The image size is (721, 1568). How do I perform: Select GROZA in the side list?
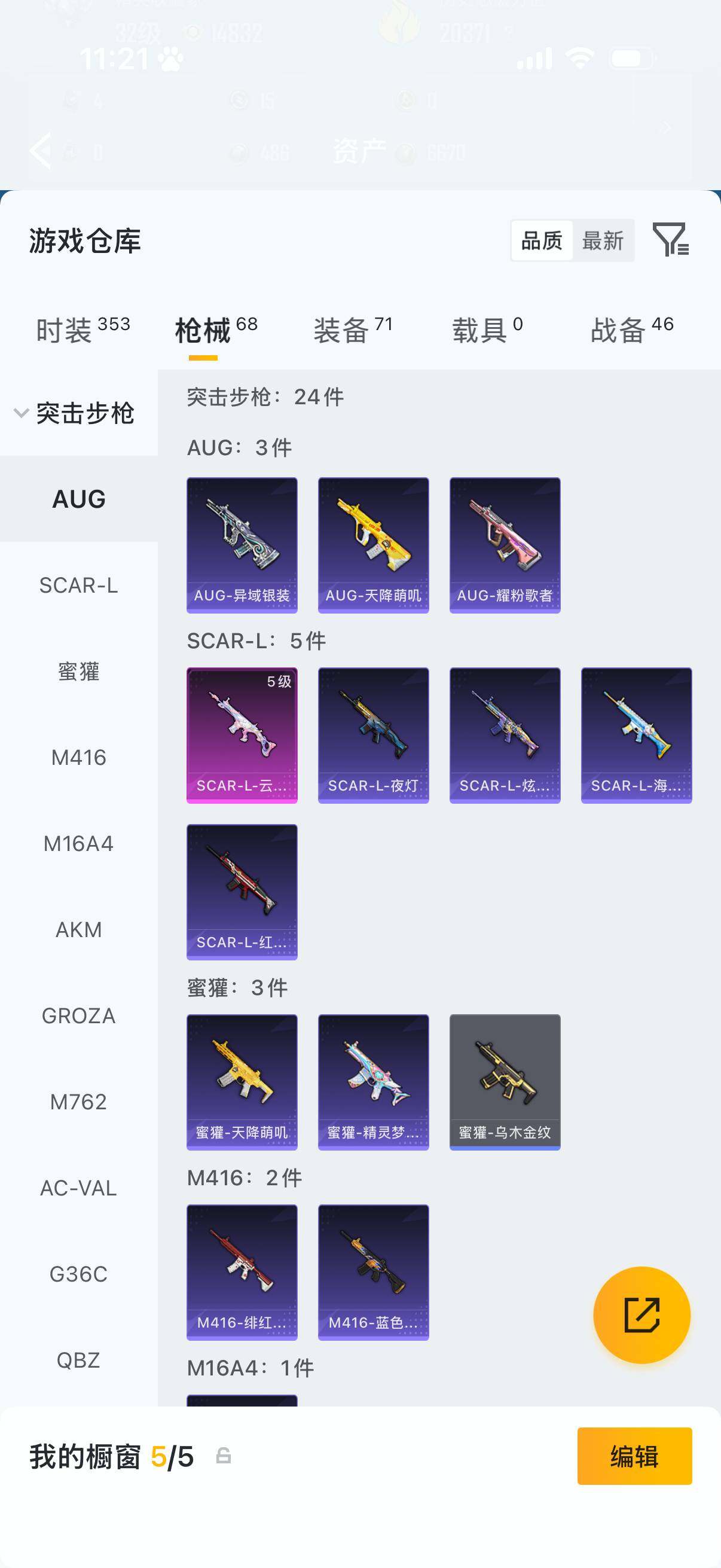click(x=78, y=1015)
